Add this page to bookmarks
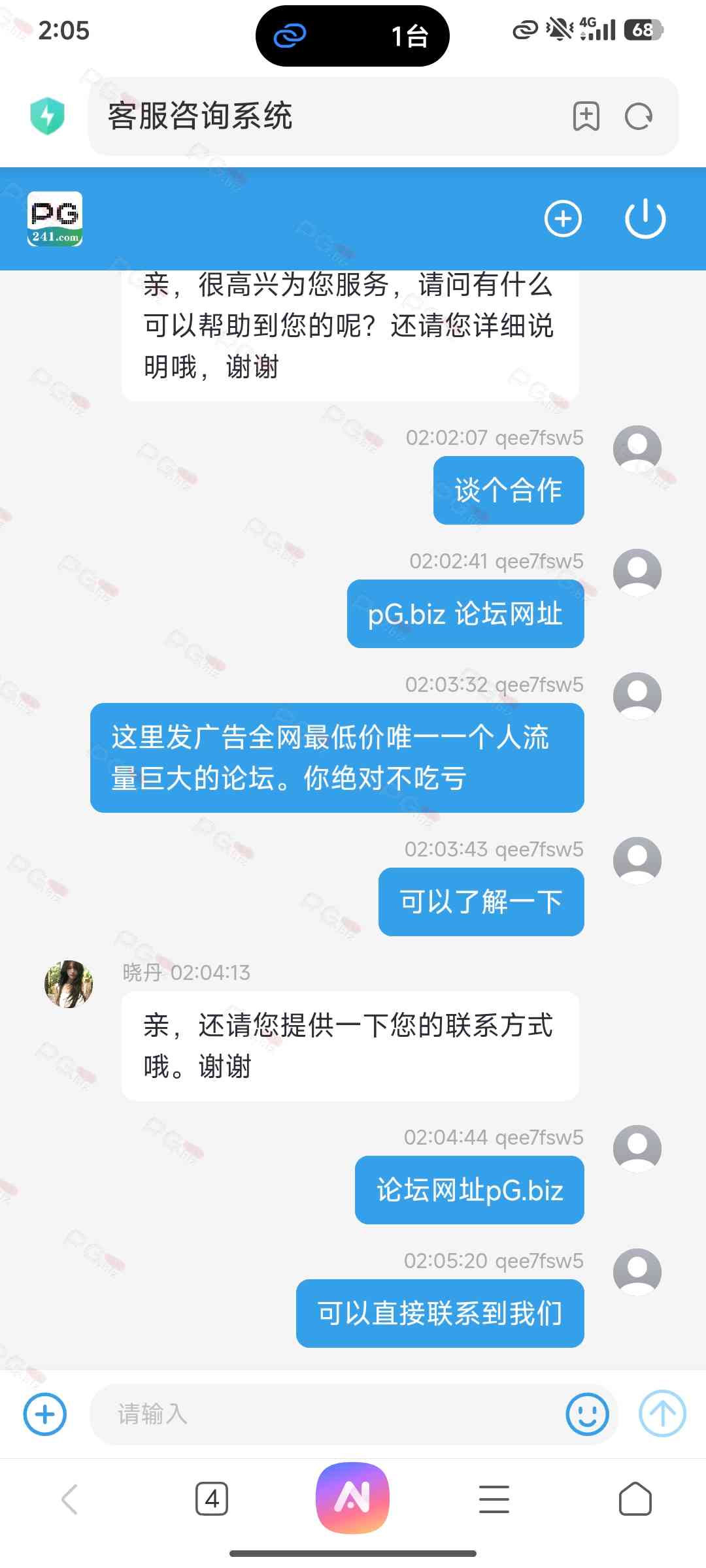 (586, 116)
